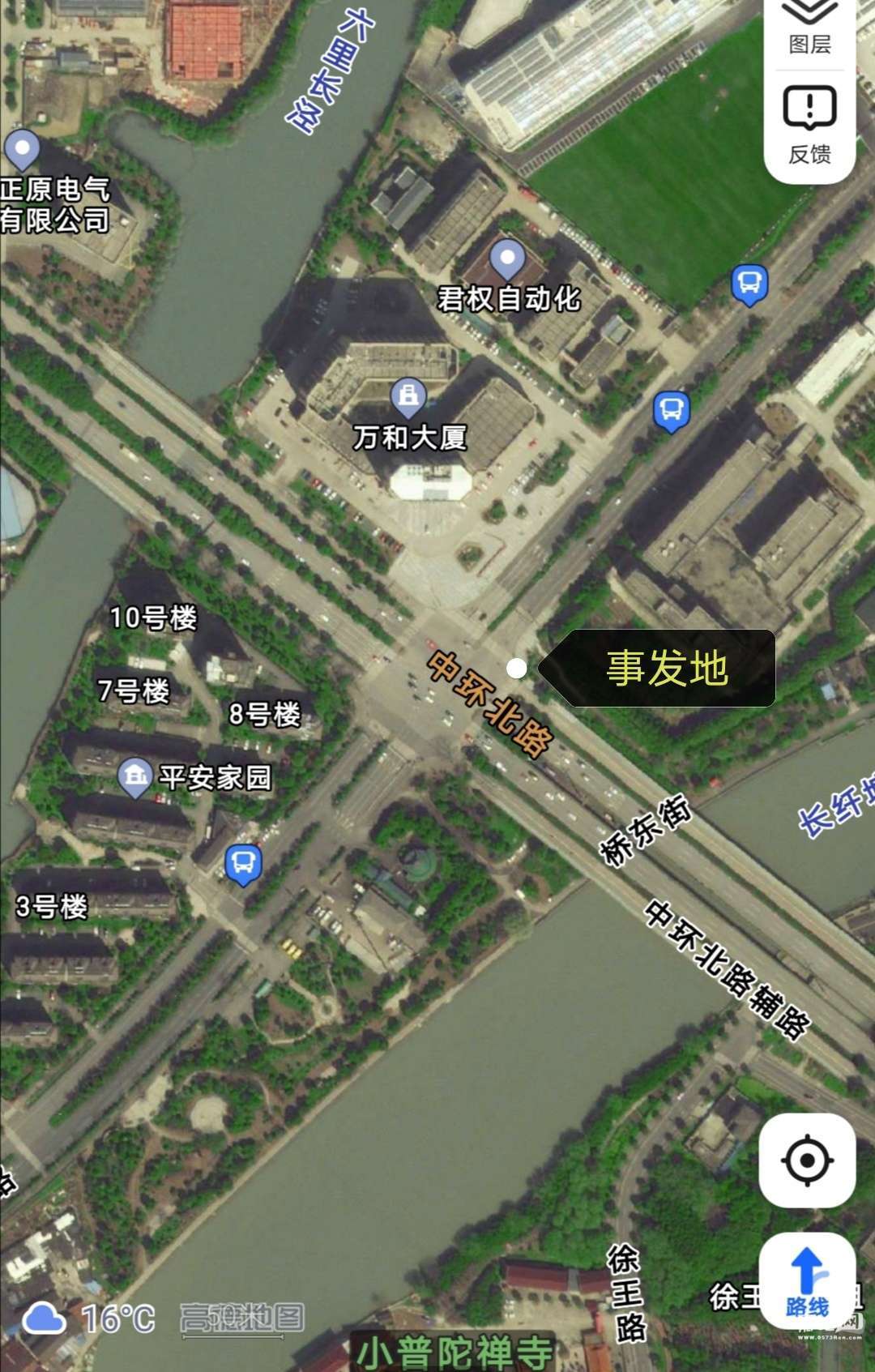Select the 万和大厦 building marker
This screenshot has width=875, height=1372.
408,395
